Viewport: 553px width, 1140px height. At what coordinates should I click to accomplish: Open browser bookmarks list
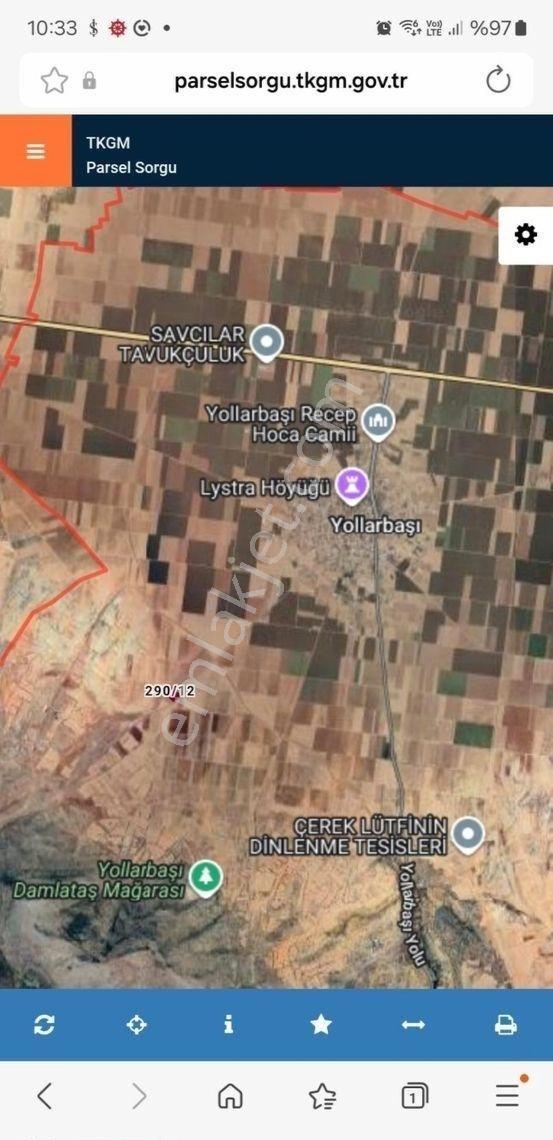coord(322,1095)
